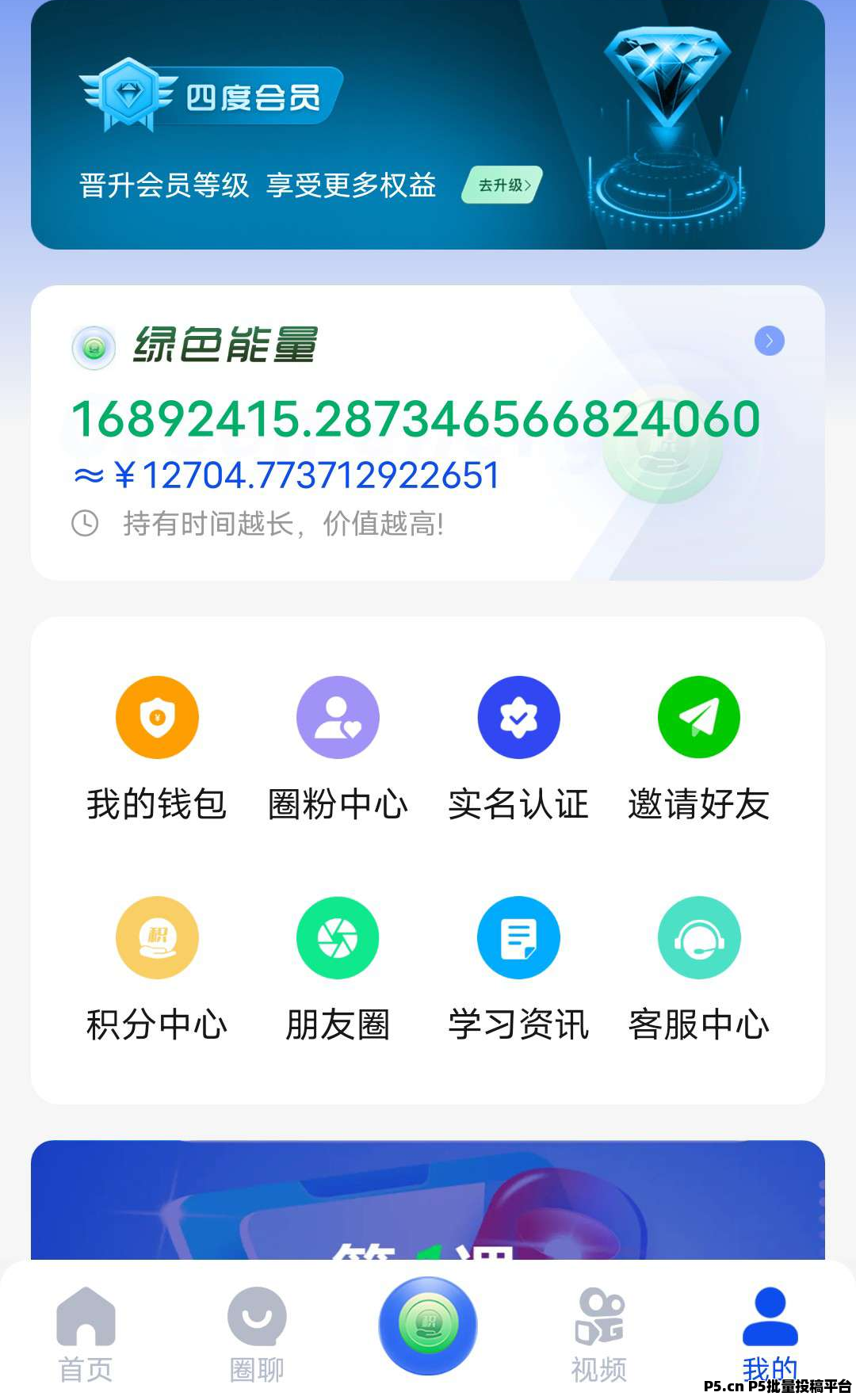Open 积分中心

[x=157, y=970]
